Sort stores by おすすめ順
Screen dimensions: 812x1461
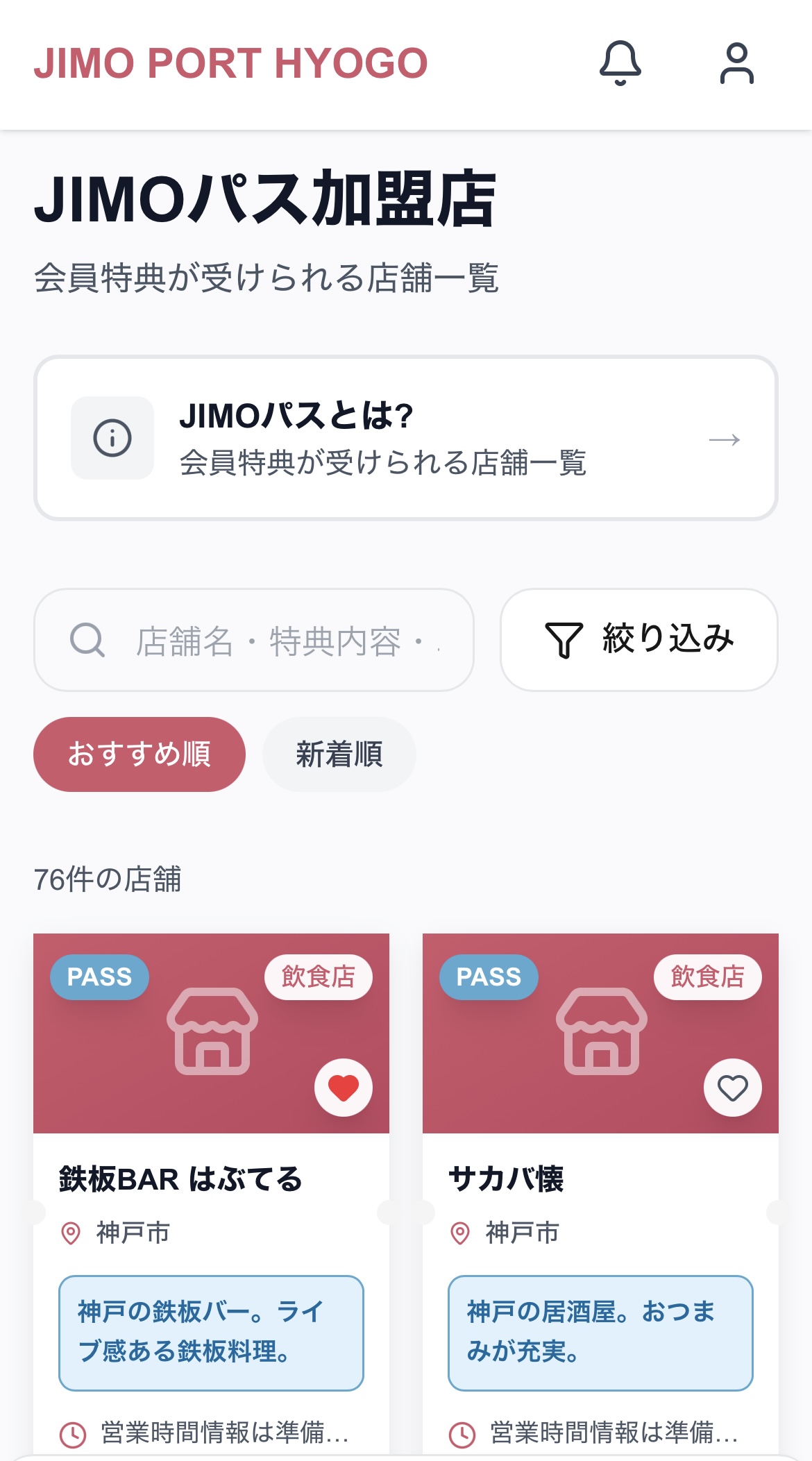pos(139,754)
